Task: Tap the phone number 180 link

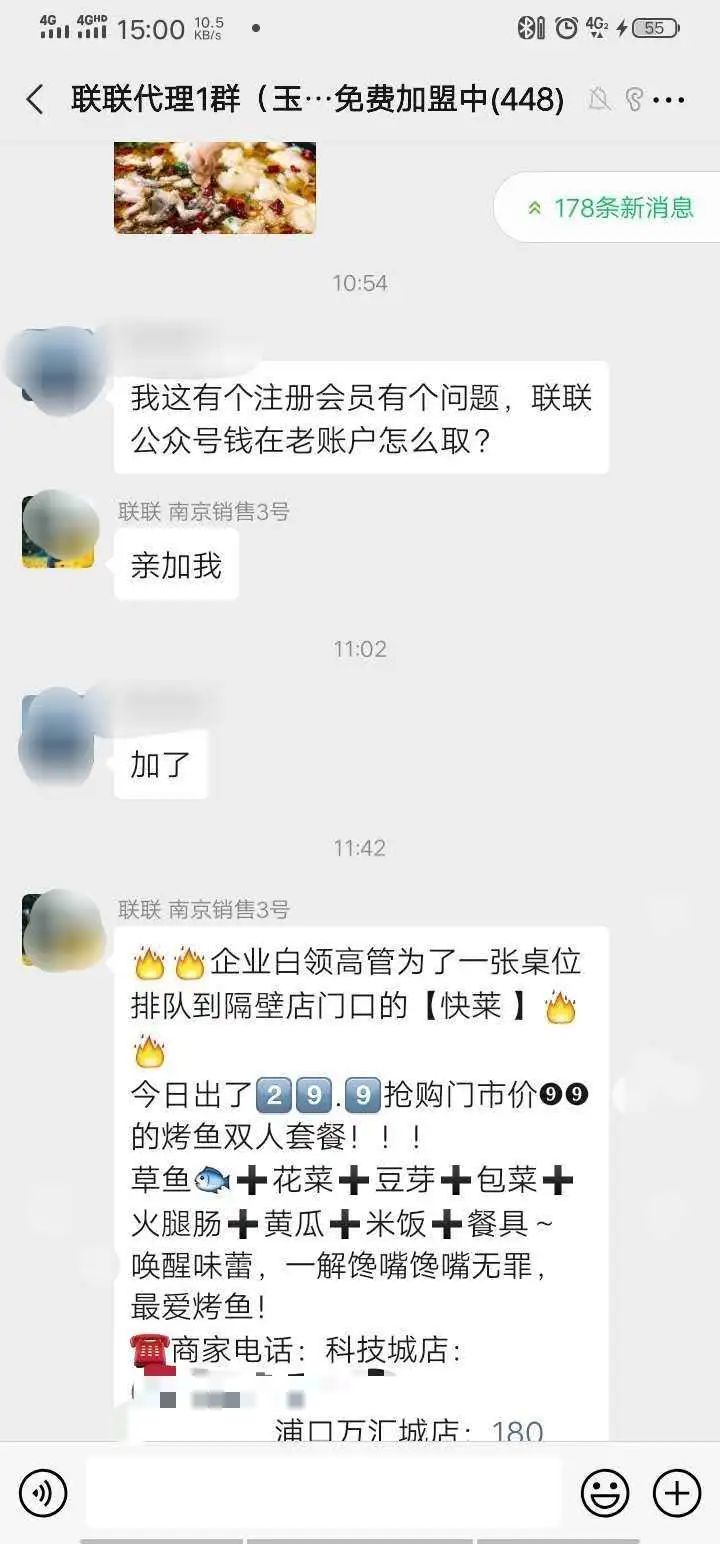Action: [x=517, y=1431]
